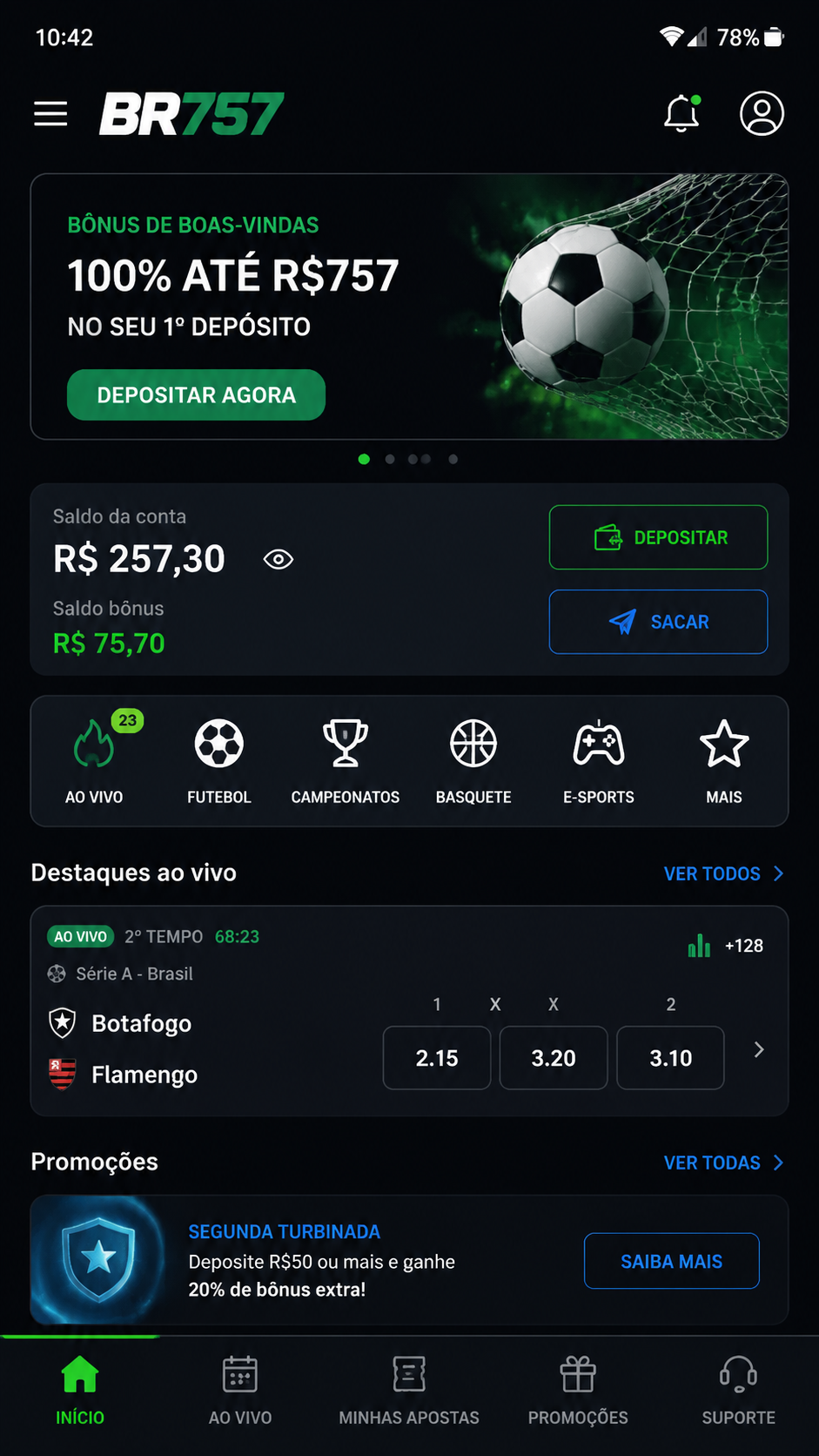Open the user profile icon
This screenshot has width=819, height=1456.
pyautogui.click(x=762, y=113)
